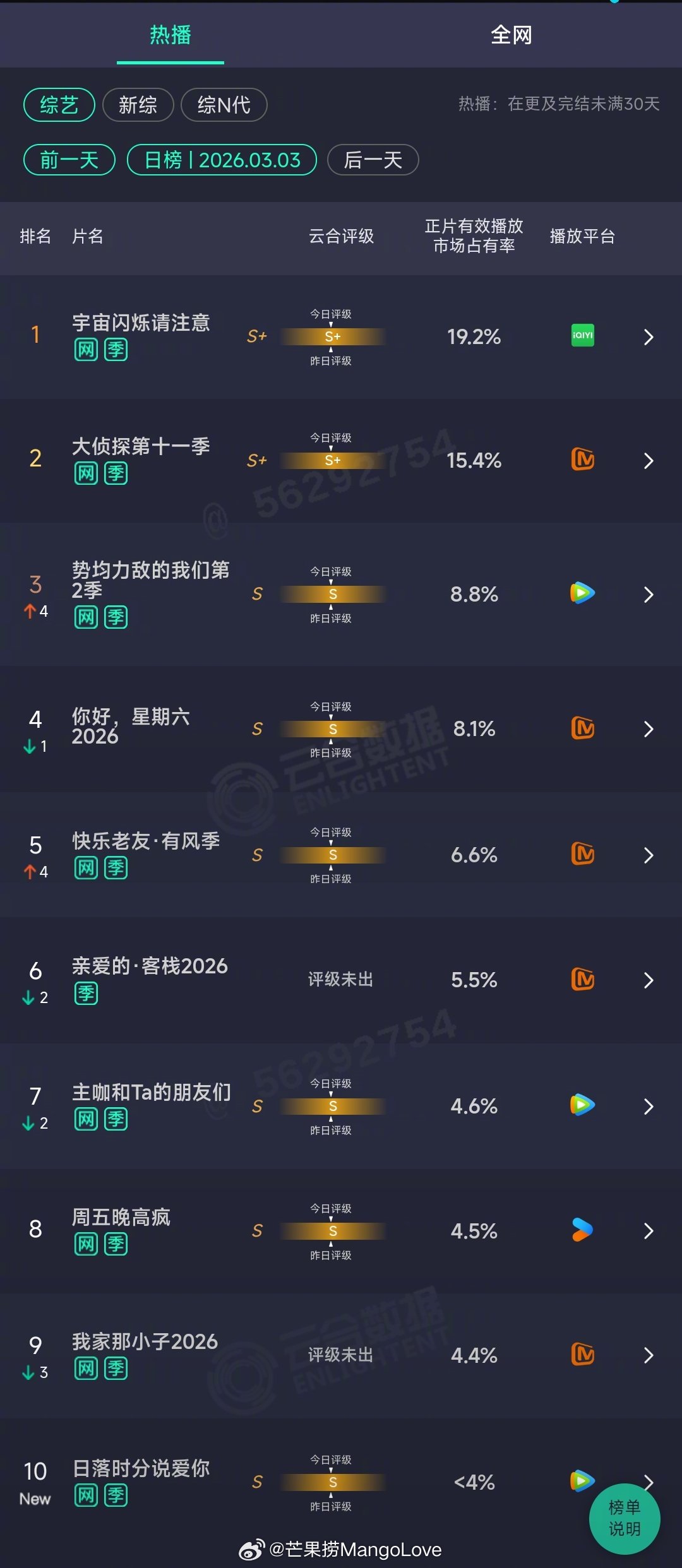
Task: Open the chevron next to 亲爱的·客栈2026
Action: click(x=649, y=980)
